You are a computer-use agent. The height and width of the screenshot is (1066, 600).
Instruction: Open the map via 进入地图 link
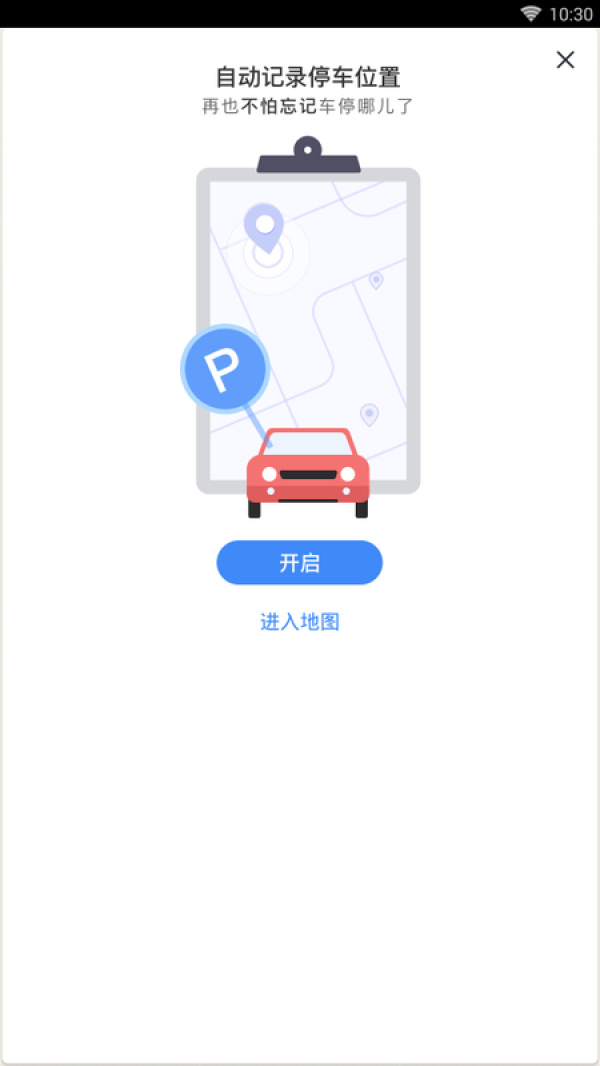click(x=300, y=622)
